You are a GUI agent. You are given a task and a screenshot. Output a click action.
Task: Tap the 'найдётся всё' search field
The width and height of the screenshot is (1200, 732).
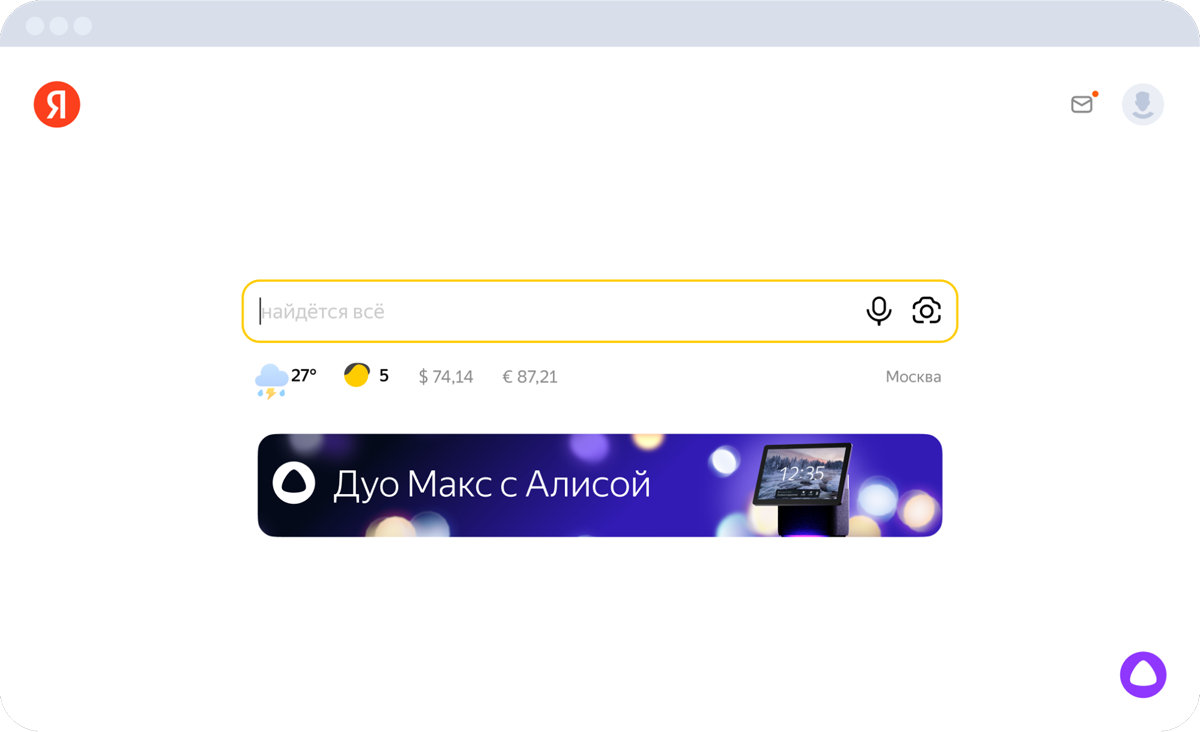[550, 311]
